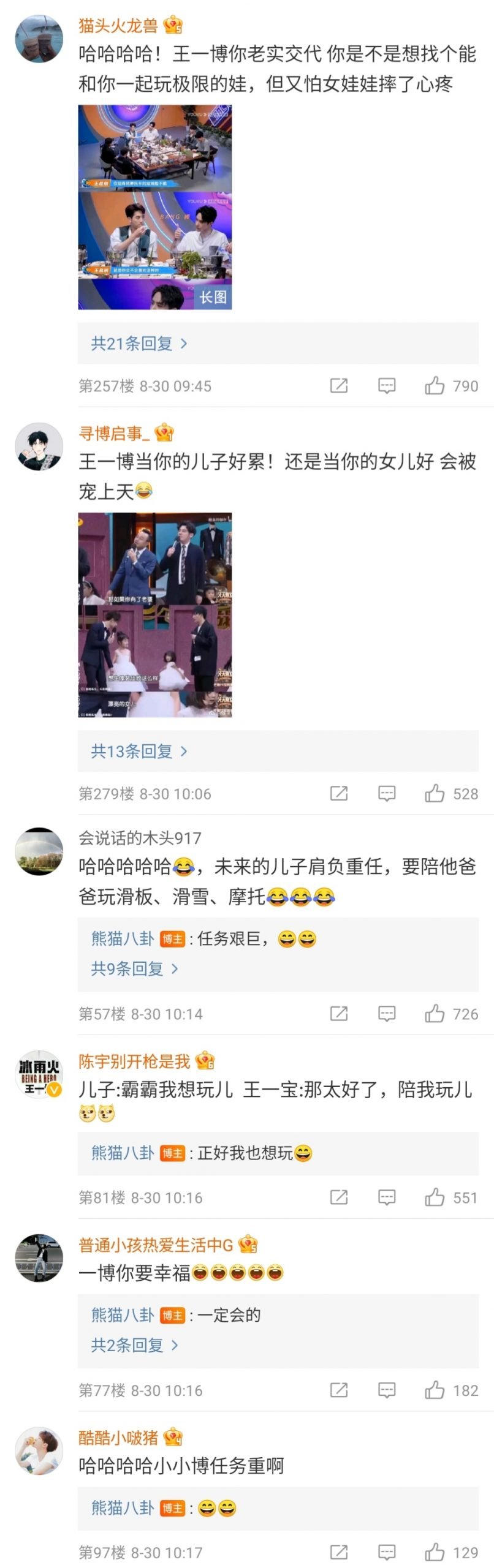Screen dimensions: 494x1568
Task: Expand the 共9条回复 replies
Action: click(x=134, y=968)
